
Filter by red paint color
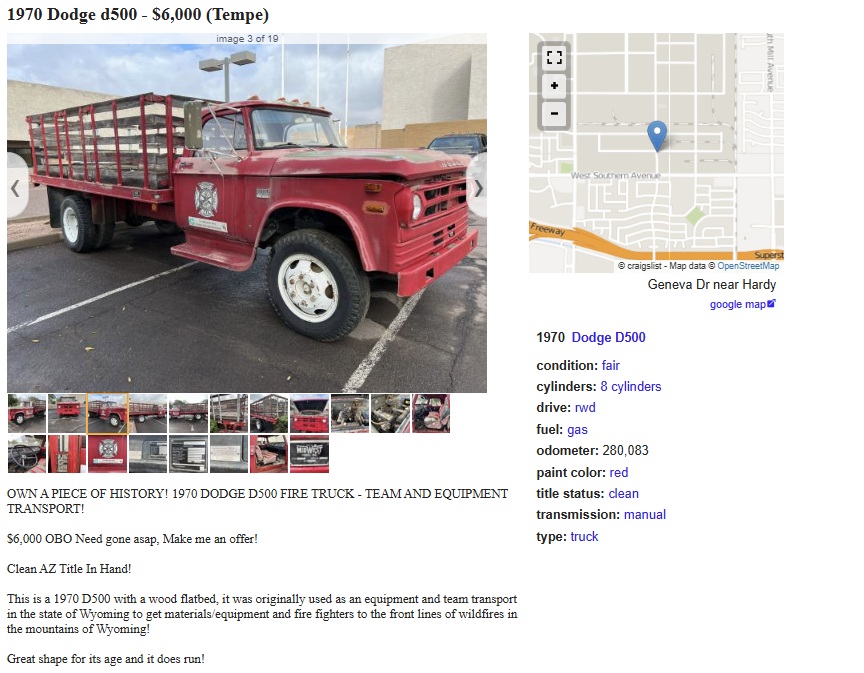(x=618, y=472)
